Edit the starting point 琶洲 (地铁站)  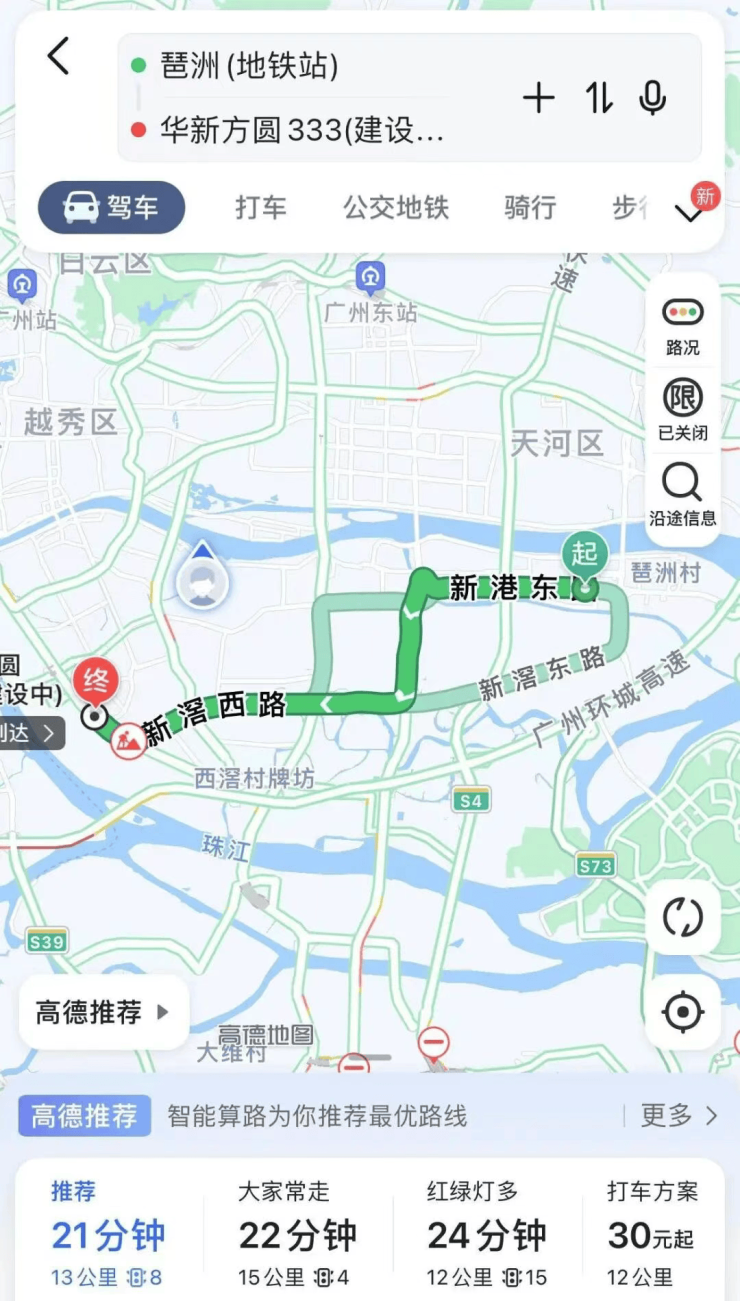click(x=250, y=67)
